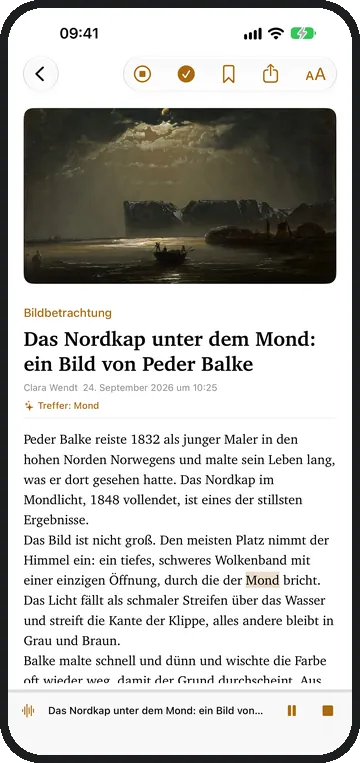Share the article
Viewport: 360px width, 763px height.
pyautogui.click(x=270, y=74)
